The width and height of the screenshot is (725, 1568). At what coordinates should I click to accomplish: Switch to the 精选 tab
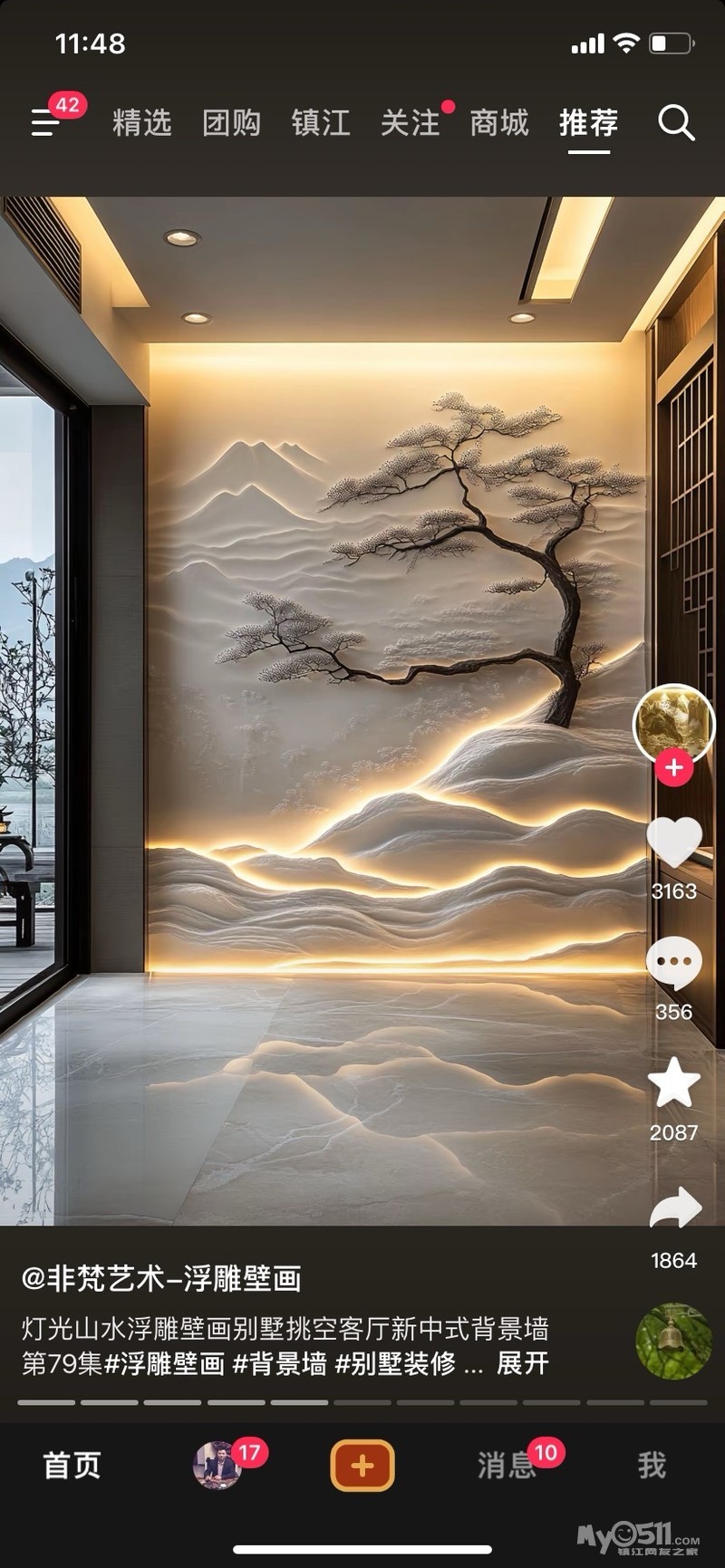point(142,122)
